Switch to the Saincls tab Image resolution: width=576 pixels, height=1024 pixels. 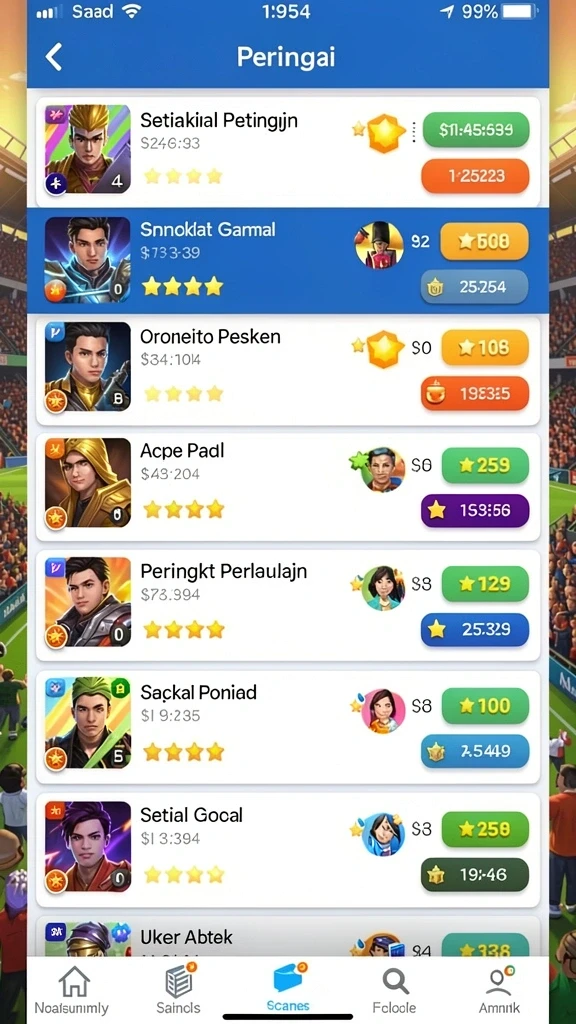[178, 989]
